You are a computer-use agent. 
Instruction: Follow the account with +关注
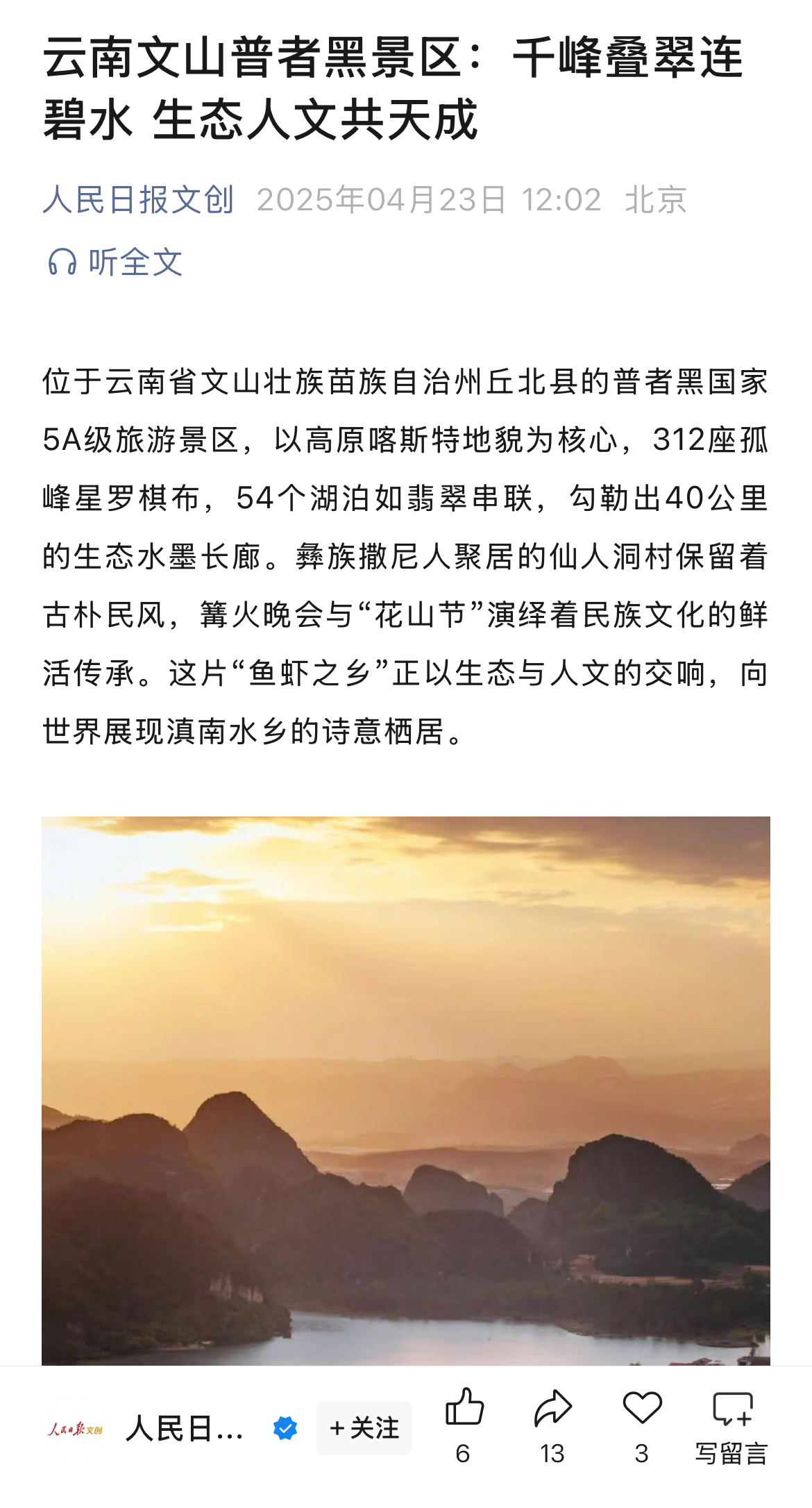364,1428
